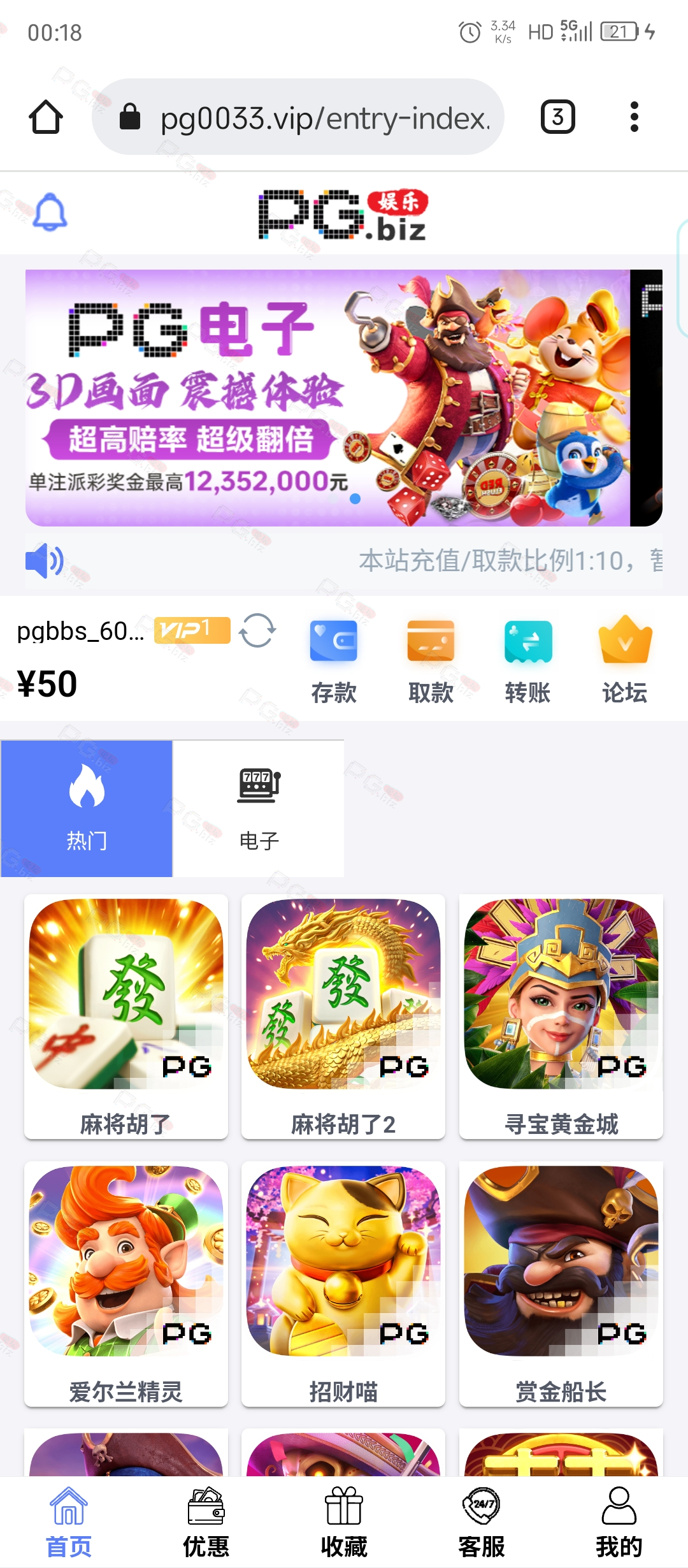688x1568 pixels.
Task: Tap the pg0033.vip address bar
Action: (x=298, y=117)
